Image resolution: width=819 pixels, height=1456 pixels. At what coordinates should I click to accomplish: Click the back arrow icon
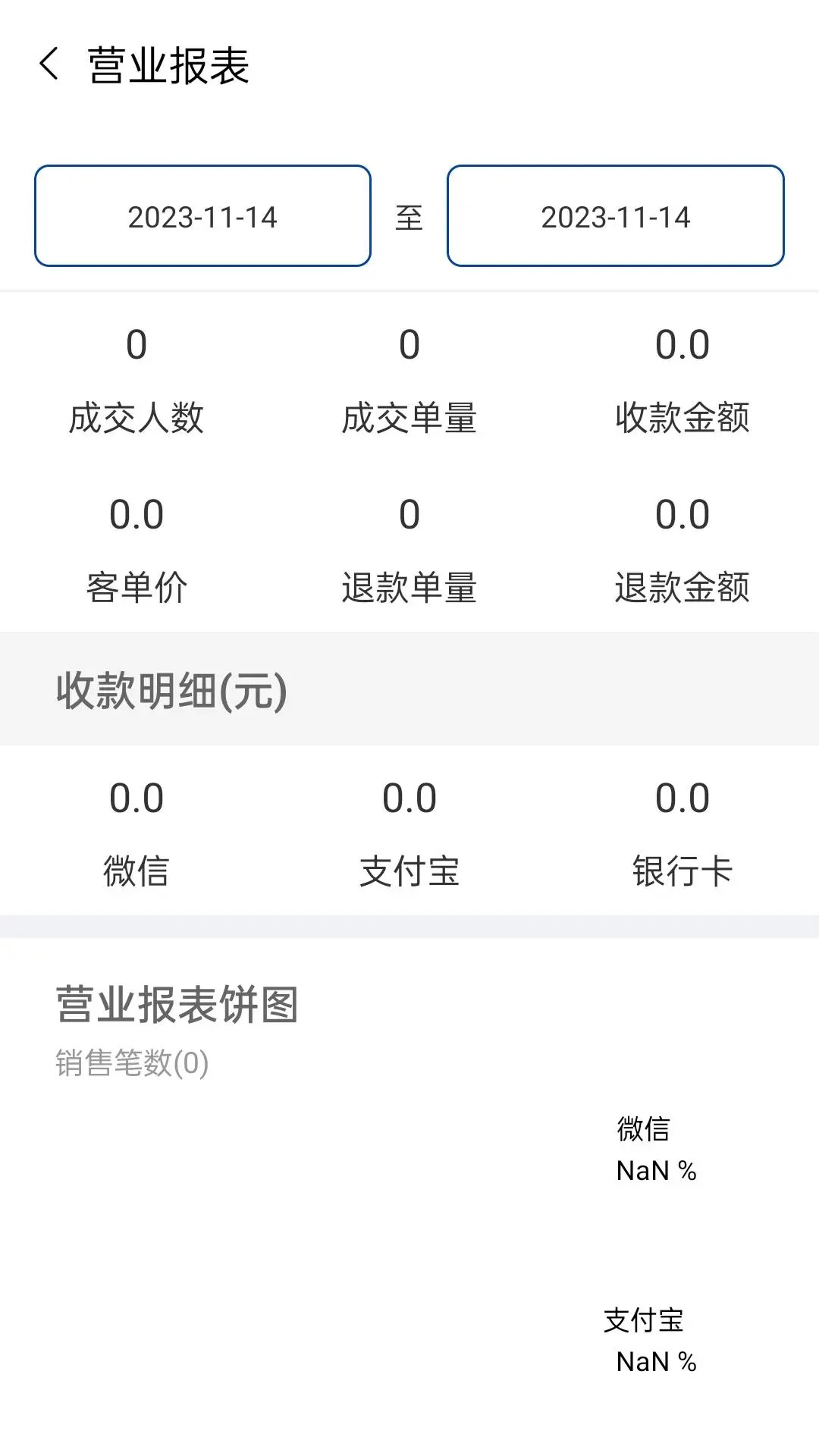pyautogui.click(x=51, y=64)
